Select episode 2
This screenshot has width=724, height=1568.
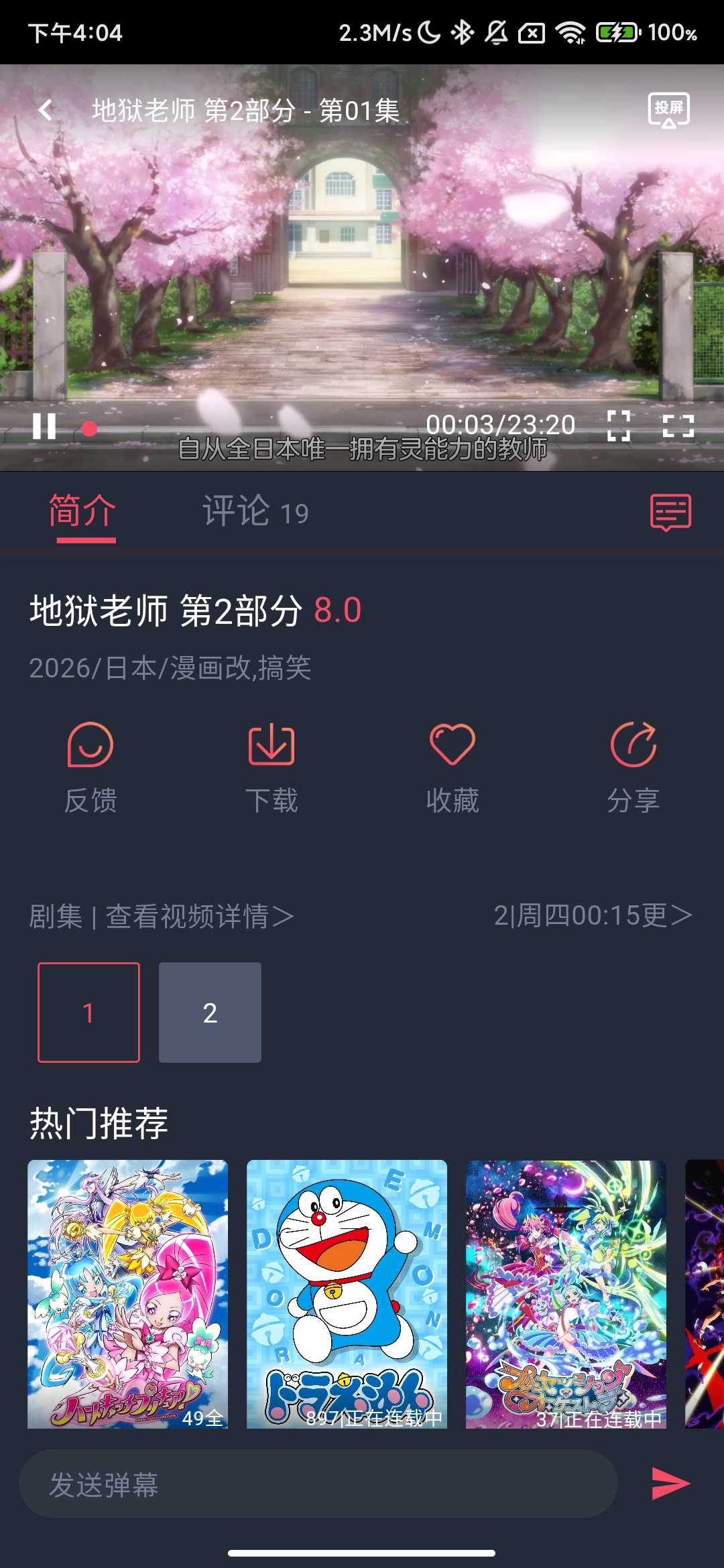coord(210,1012)
